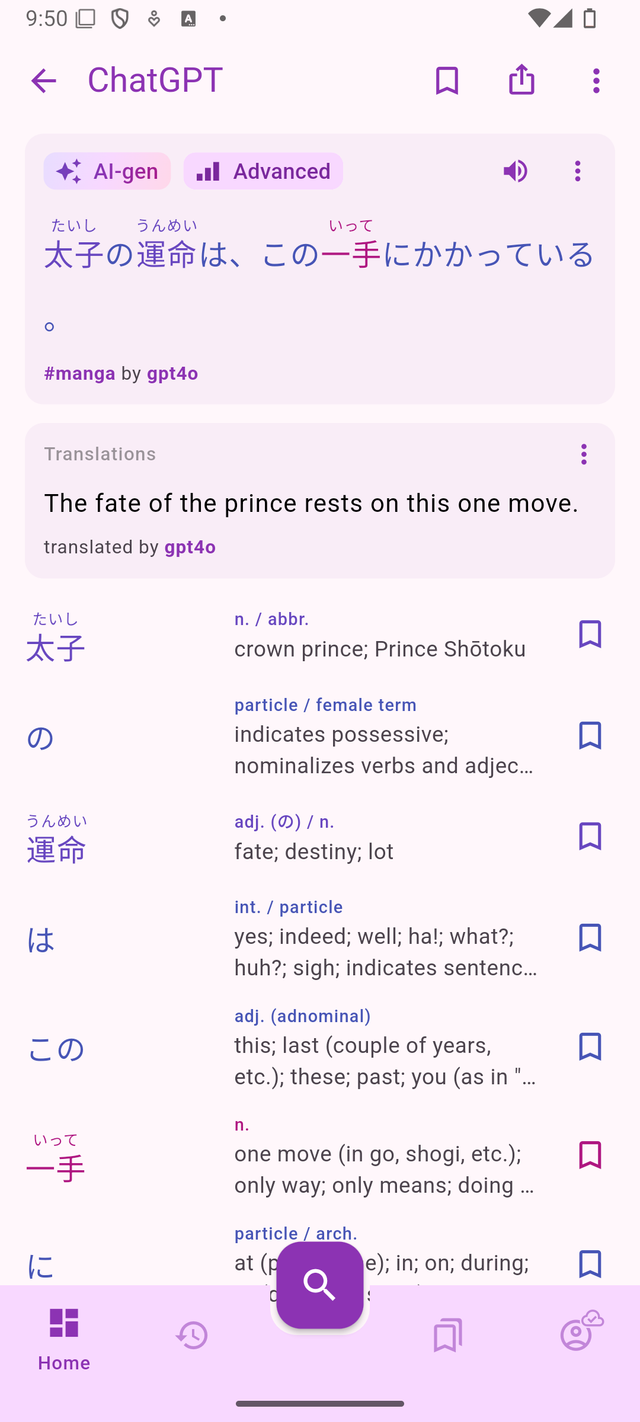Bookmark the word 太子
Image resolution: width=640 pixels, height=1422 pixels.
pyautogui.click(x=590, y=634)
